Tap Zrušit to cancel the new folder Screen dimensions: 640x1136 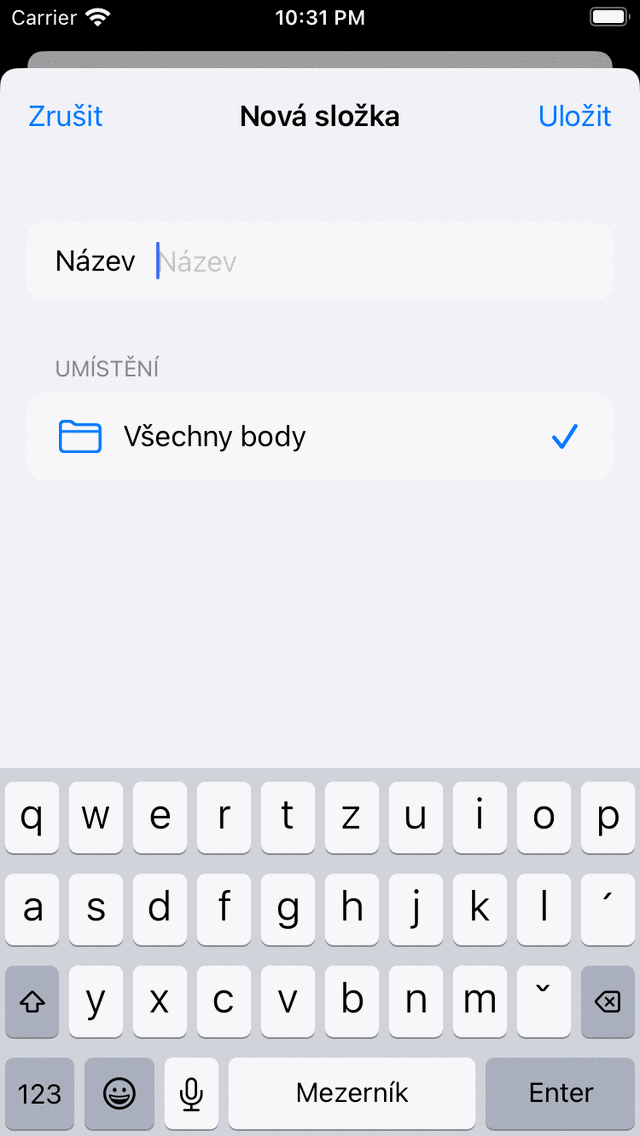pyautogui.click(x=65, y=116)
